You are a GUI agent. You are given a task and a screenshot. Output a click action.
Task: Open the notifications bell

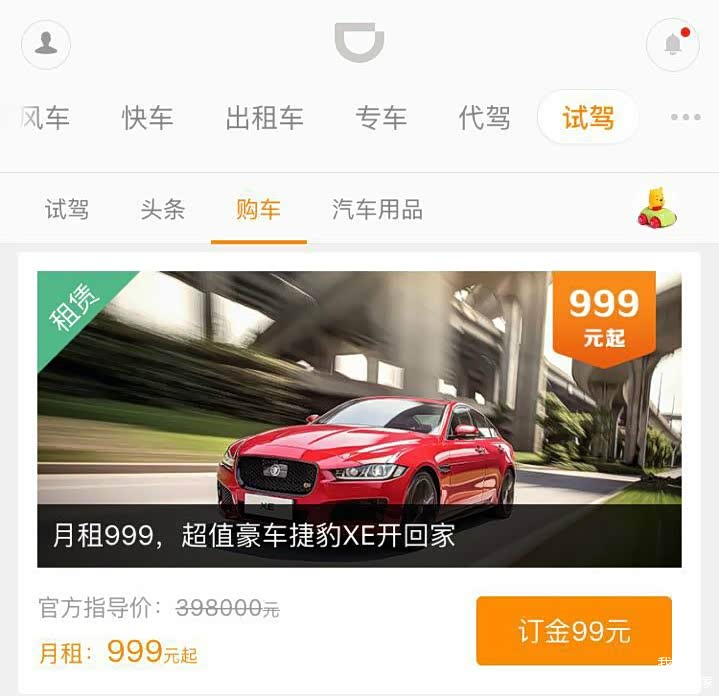(672, 44)
